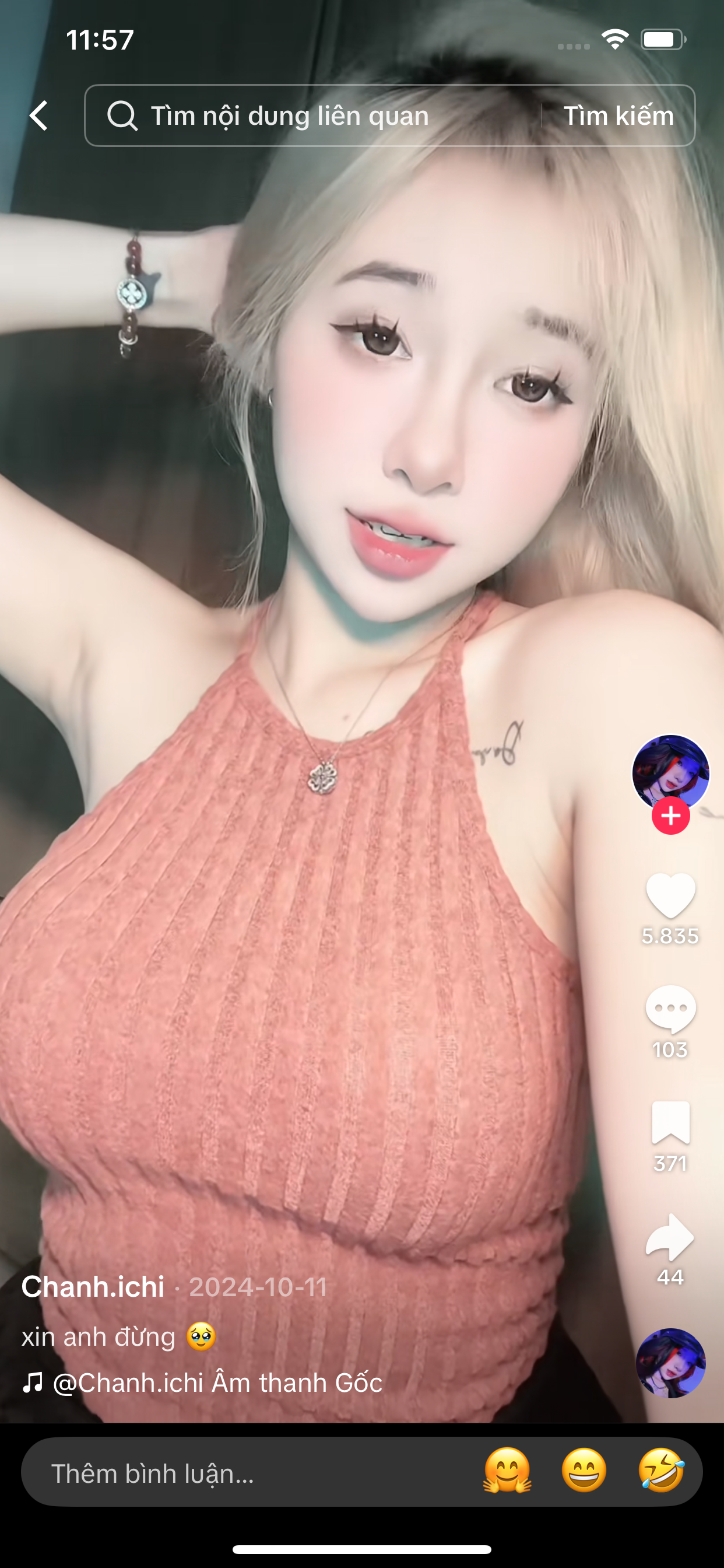Insert the hugging face emoji
724x1568 pixels.
tap(507, 1471)
